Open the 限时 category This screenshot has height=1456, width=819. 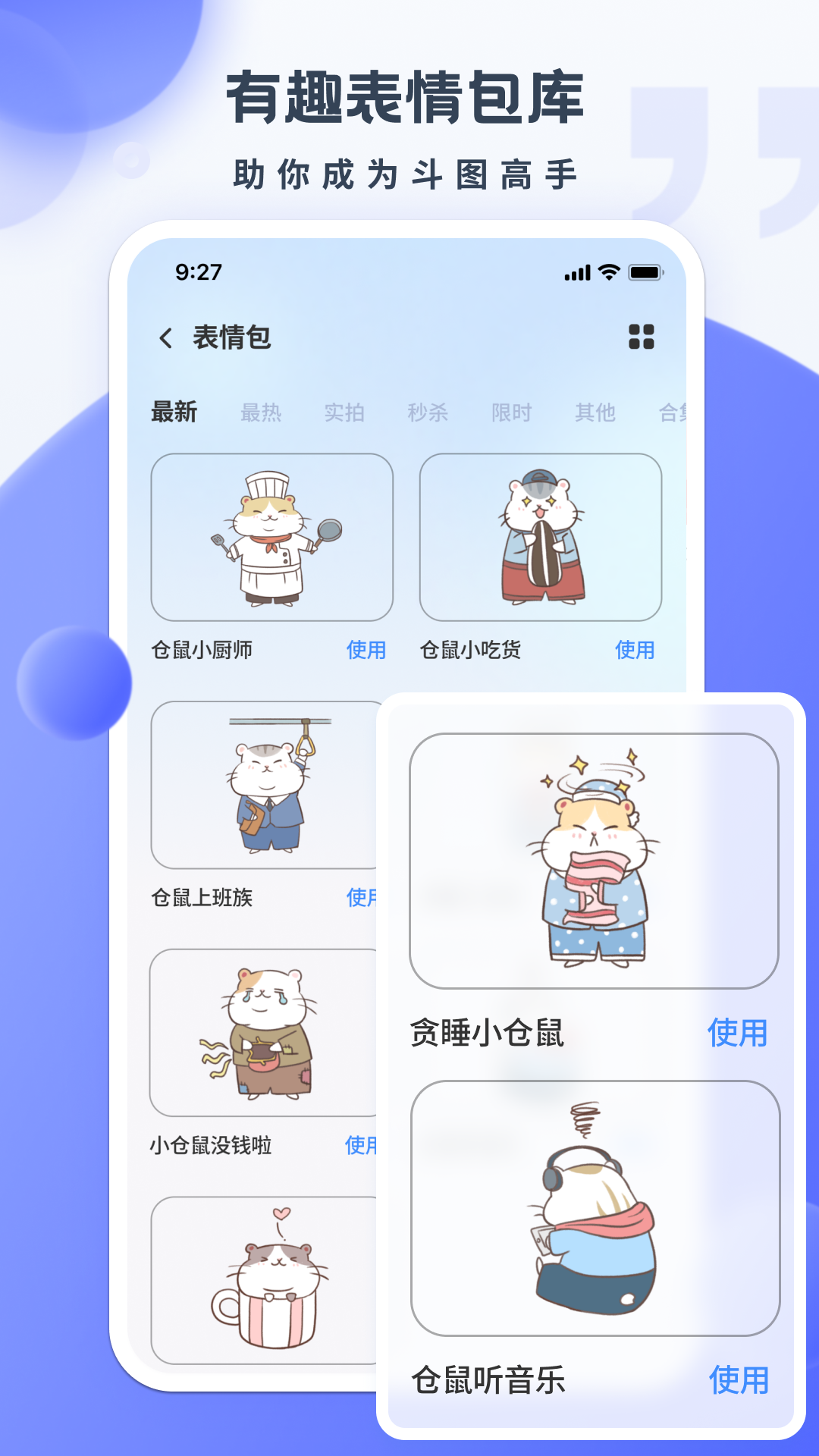[x=513, y=413]
